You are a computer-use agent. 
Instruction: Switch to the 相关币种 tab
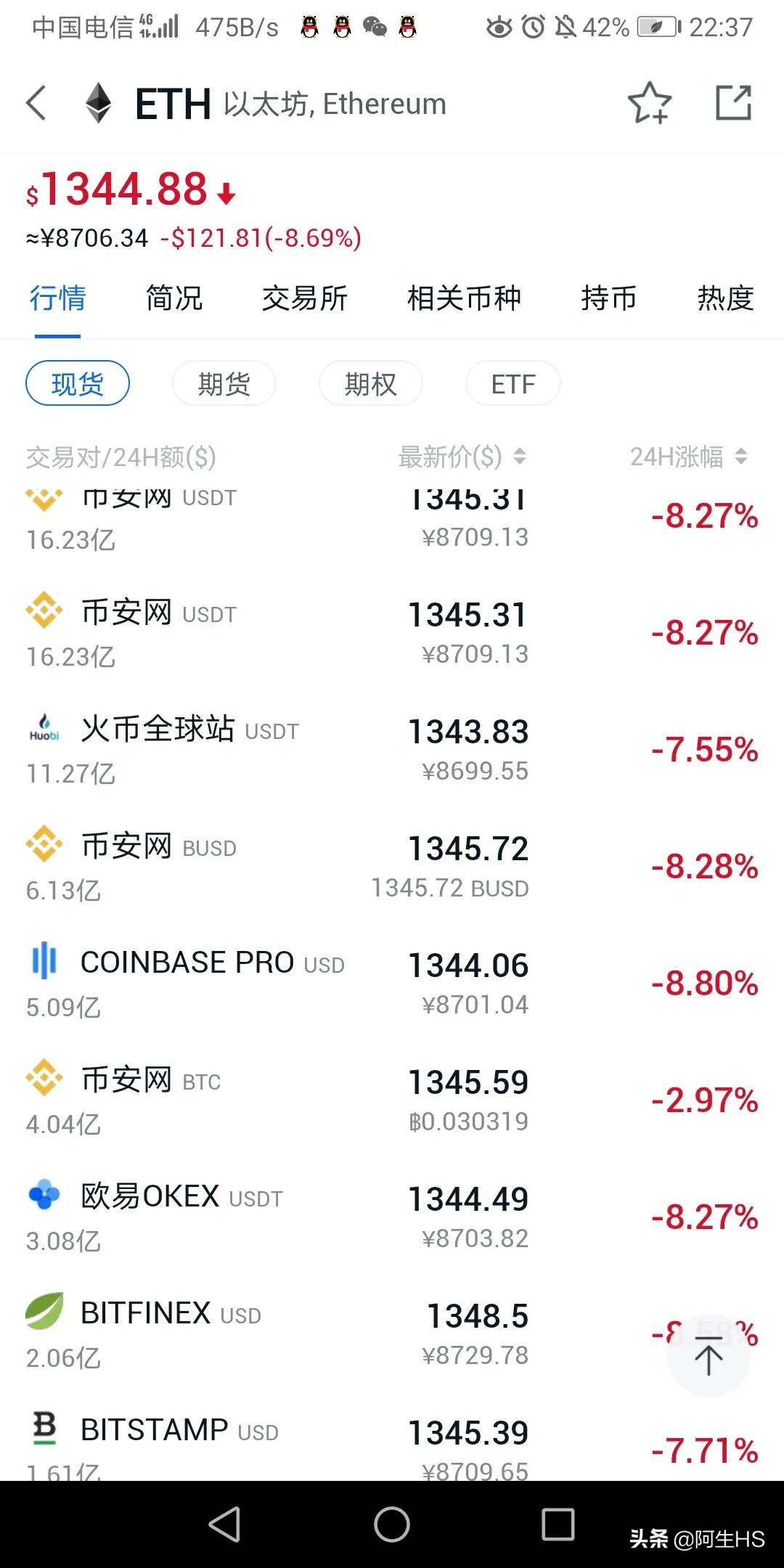point(465,298)
